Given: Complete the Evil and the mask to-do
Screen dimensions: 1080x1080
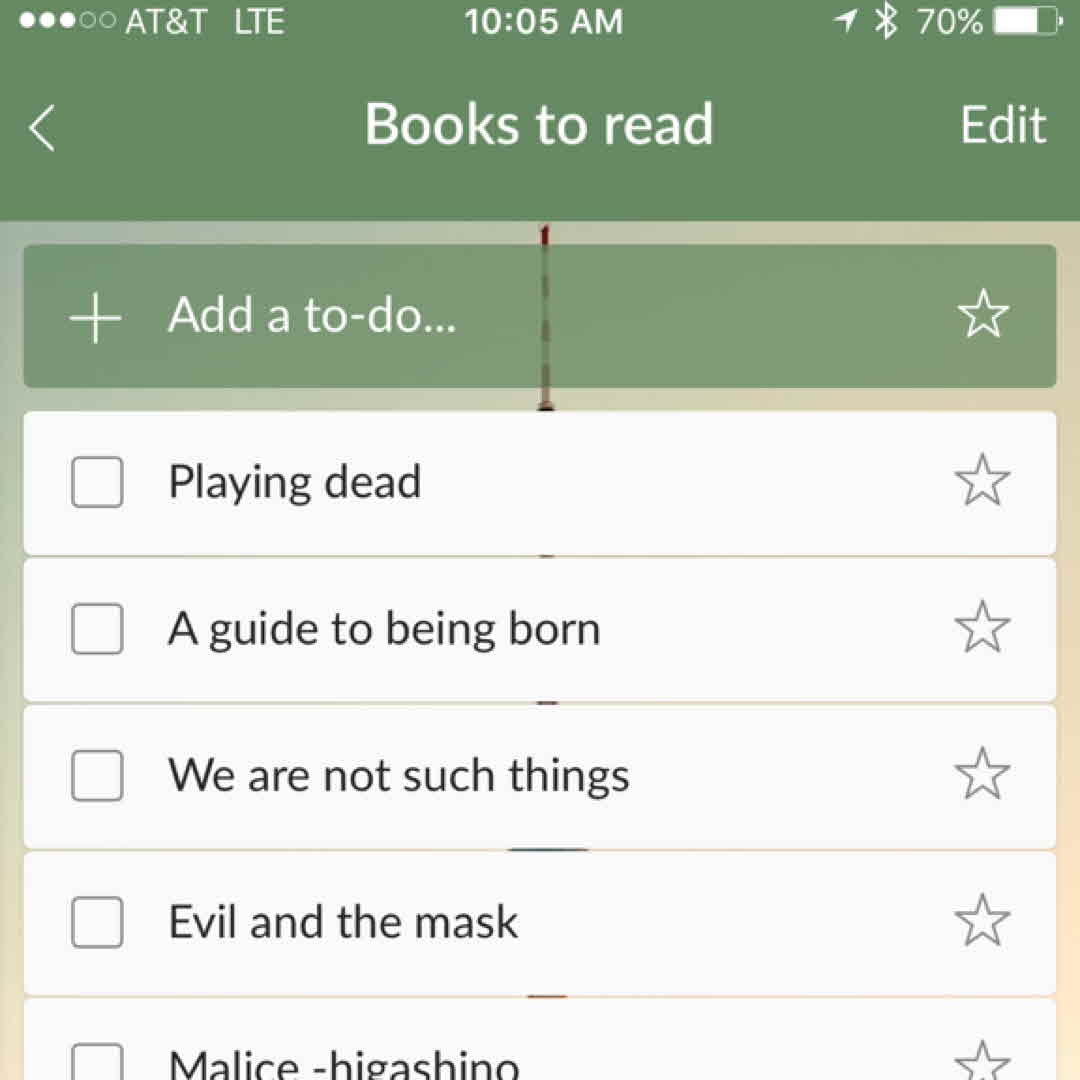Looking at the screenshot, I should [97, 922].
